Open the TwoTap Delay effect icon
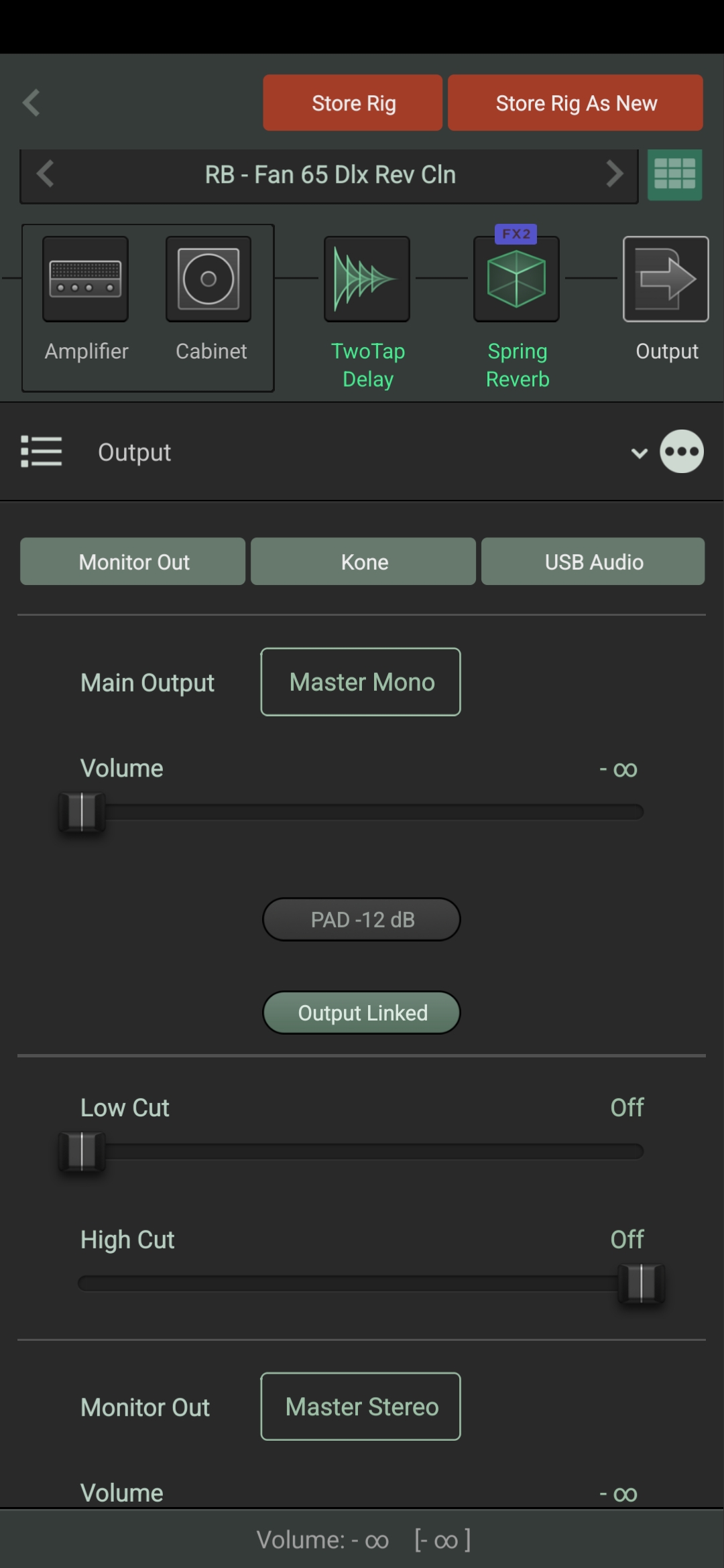Image resolution: width=724 pixels, height=1568 pixels. tap(367, 278)
